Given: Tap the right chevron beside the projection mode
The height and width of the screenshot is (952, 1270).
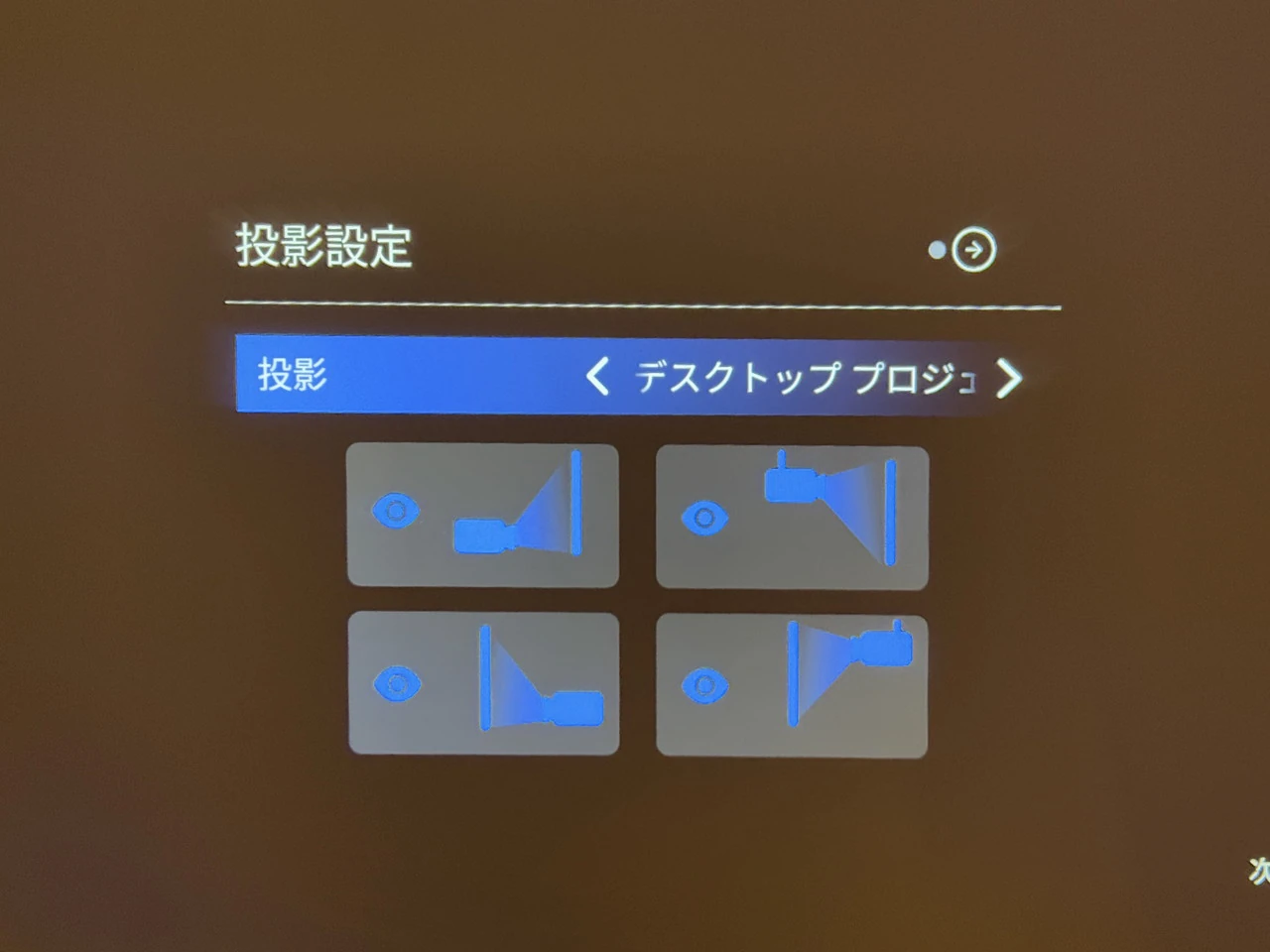Looking at the screenshot, I should 1008,378.
